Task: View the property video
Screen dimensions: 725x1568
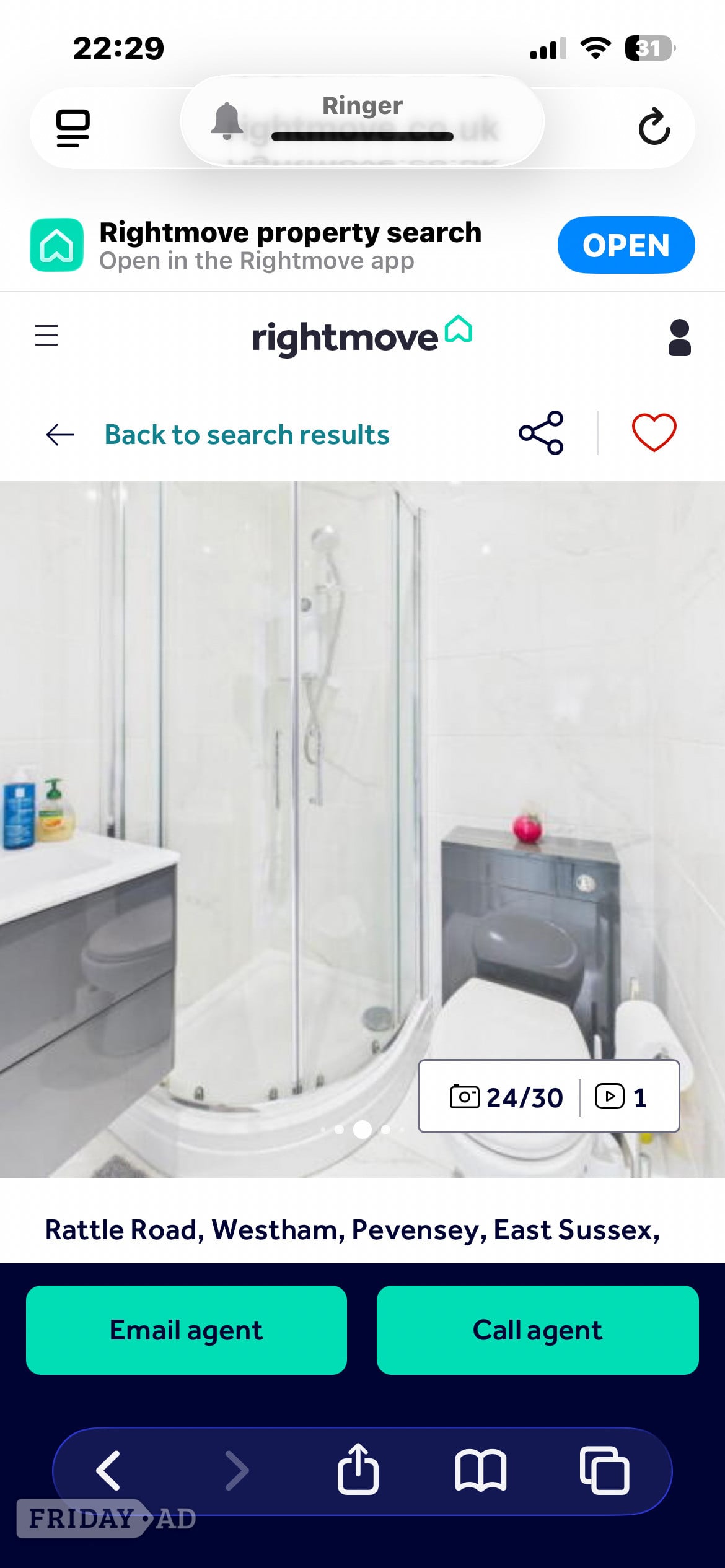Action: (x=620, y=1097)
